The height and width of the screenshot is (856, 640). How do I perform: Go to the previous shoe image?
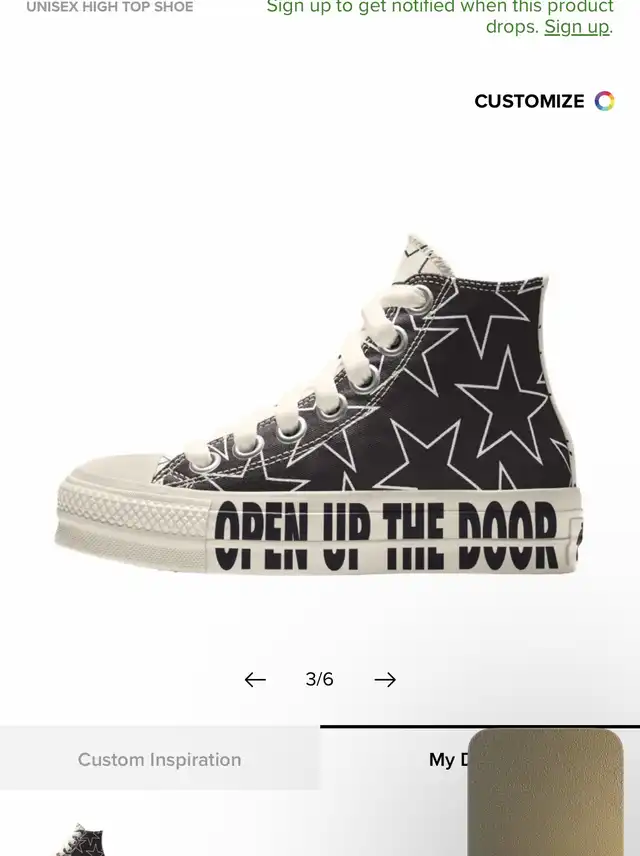click(255, 680)
